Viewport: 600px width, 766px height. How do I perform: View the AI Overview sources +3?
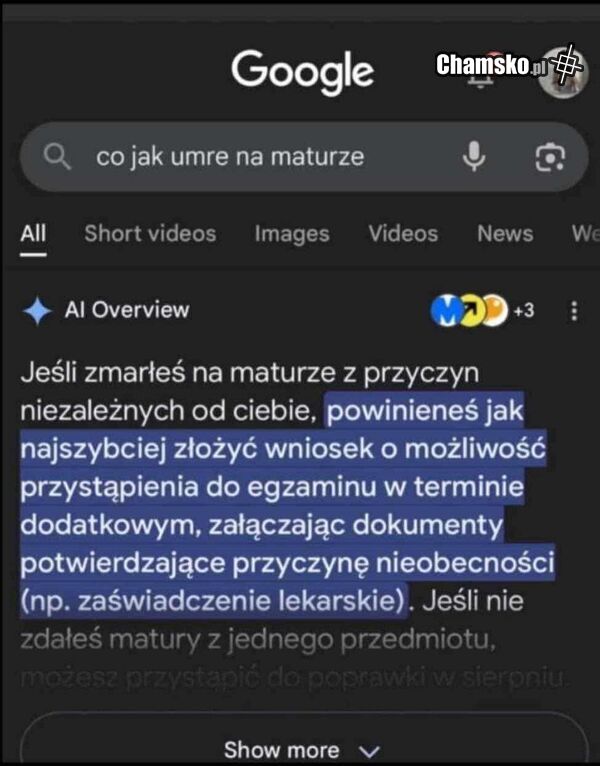[482, 310]
